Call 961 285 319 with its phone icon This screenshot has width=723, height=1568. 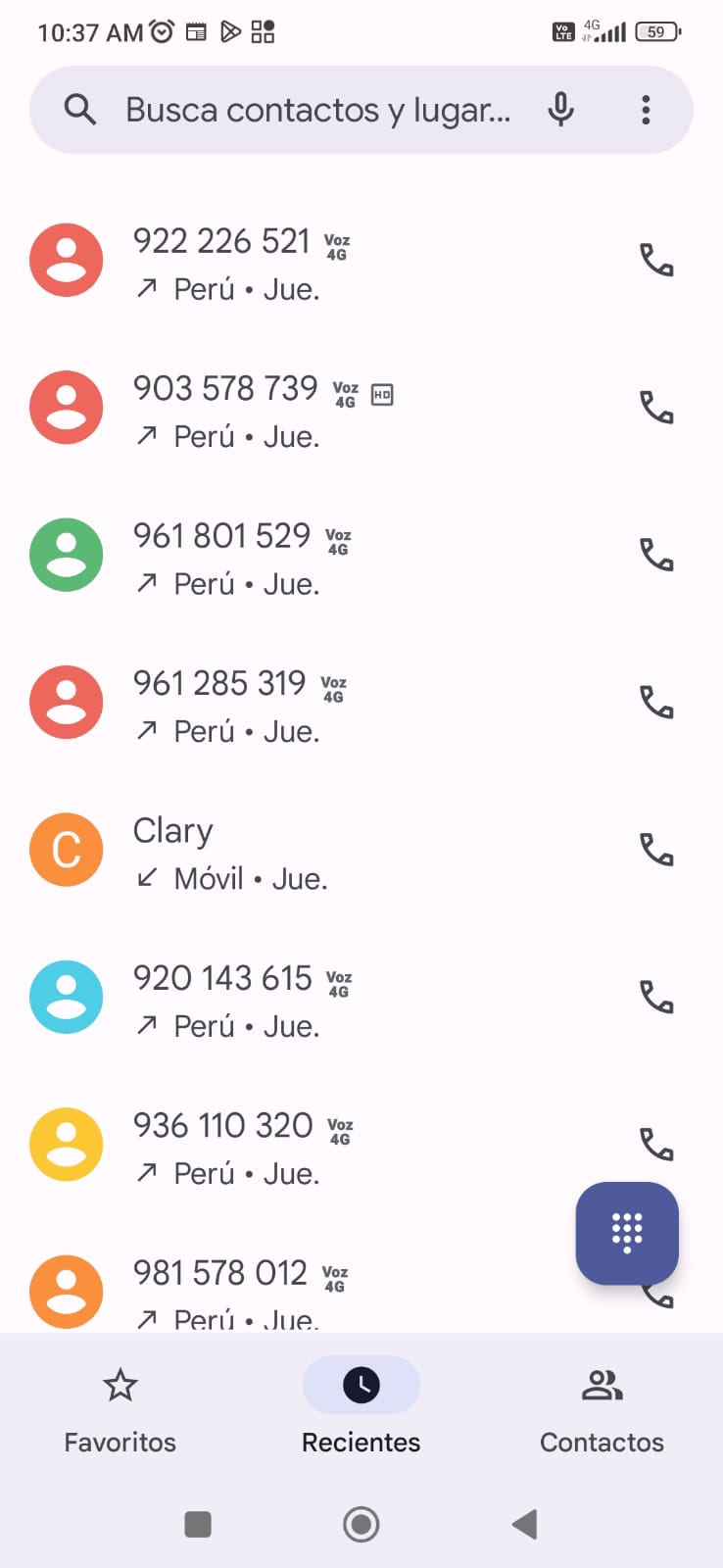coord(656,703)
